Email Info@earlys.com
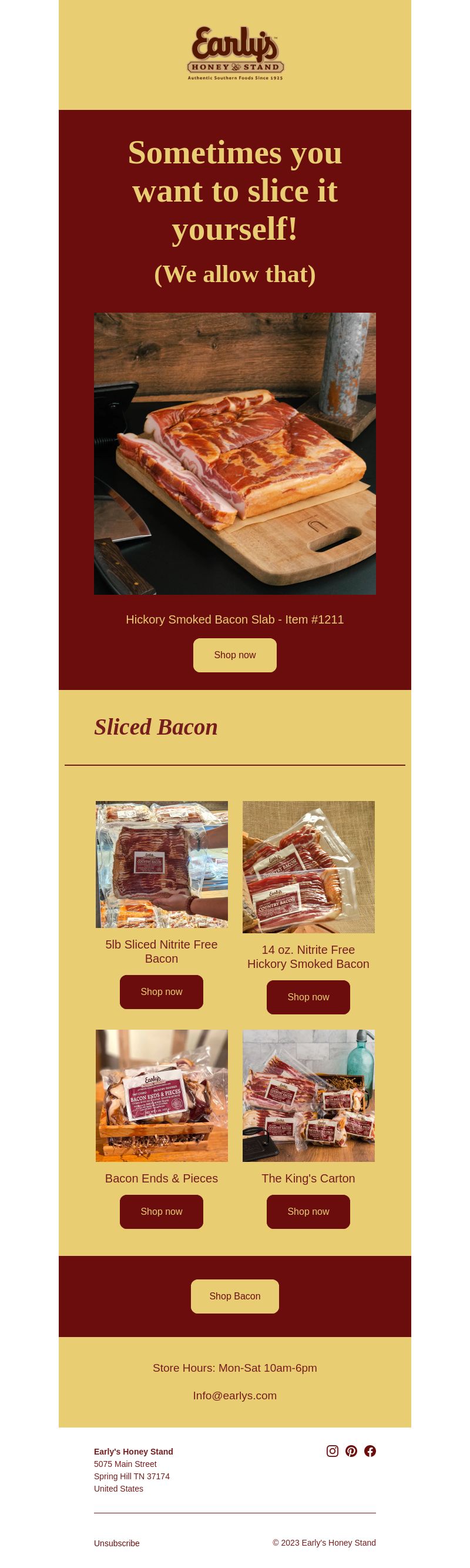The height and width of the screenshot is (1568, 470). [x=234, y=1395]
